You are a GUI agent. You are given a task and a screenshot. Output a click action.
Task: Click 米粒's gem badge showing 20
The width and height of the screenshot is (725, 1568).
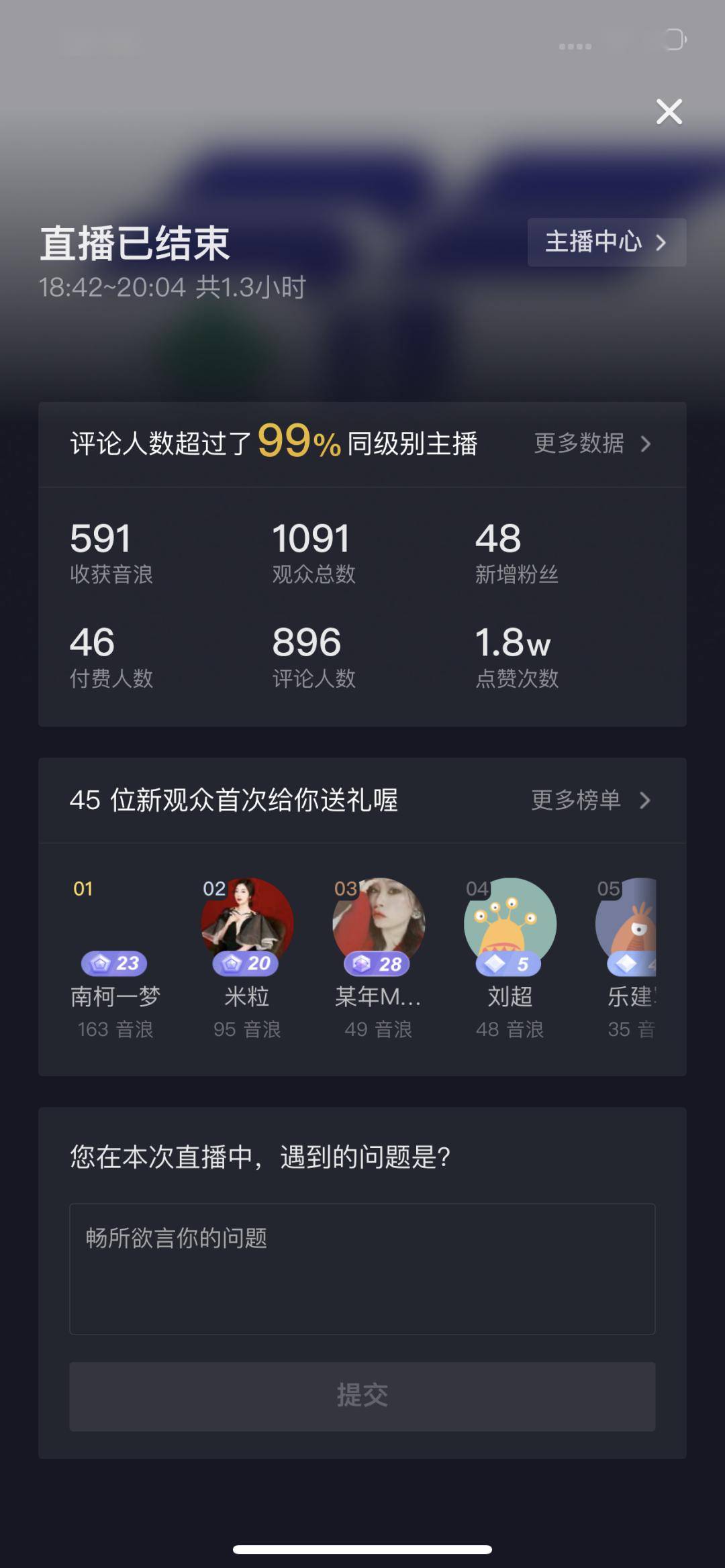coord(246,964)
